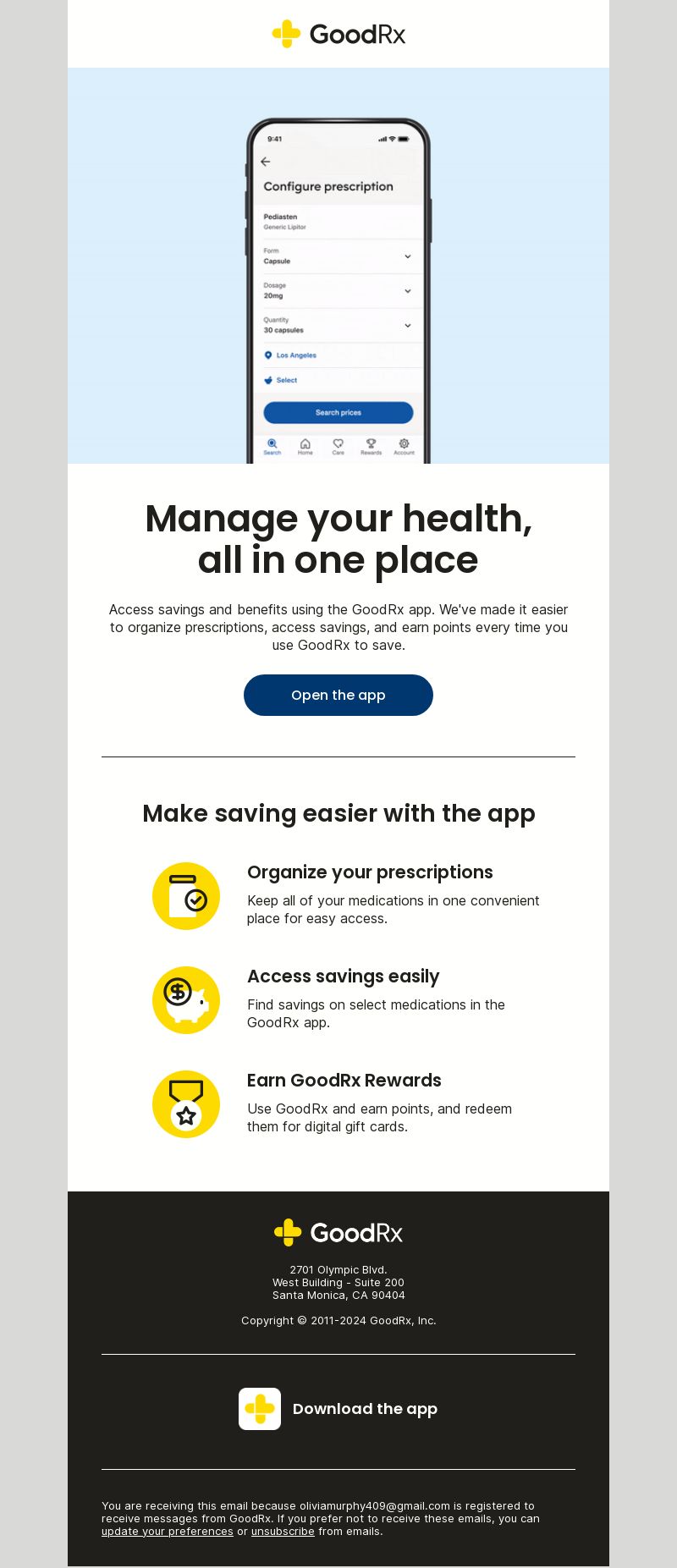Tap the Open the app button

(x=338, y=695)
